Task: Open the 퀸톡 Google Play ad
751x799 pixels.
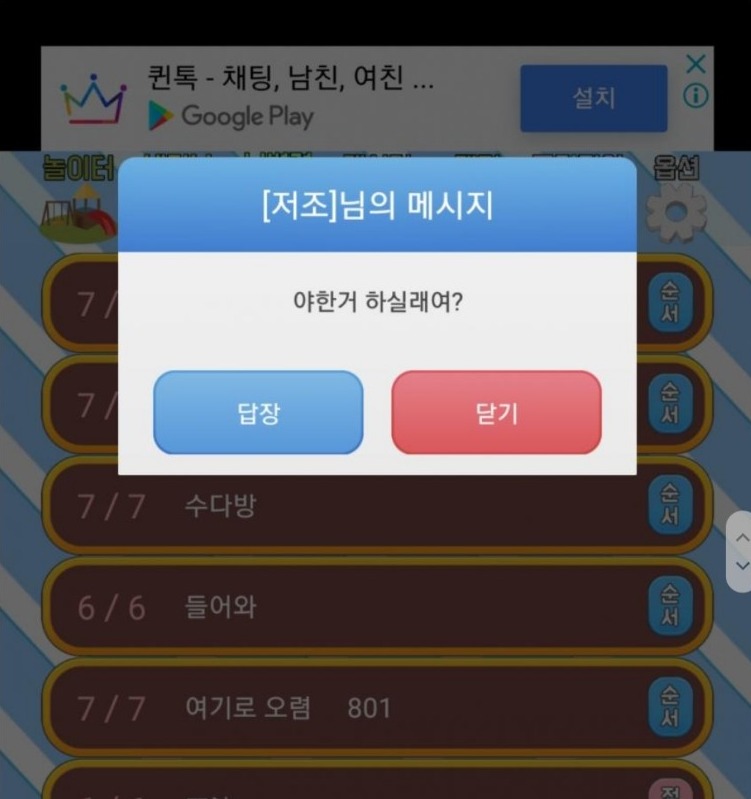Action: point(290,98)
